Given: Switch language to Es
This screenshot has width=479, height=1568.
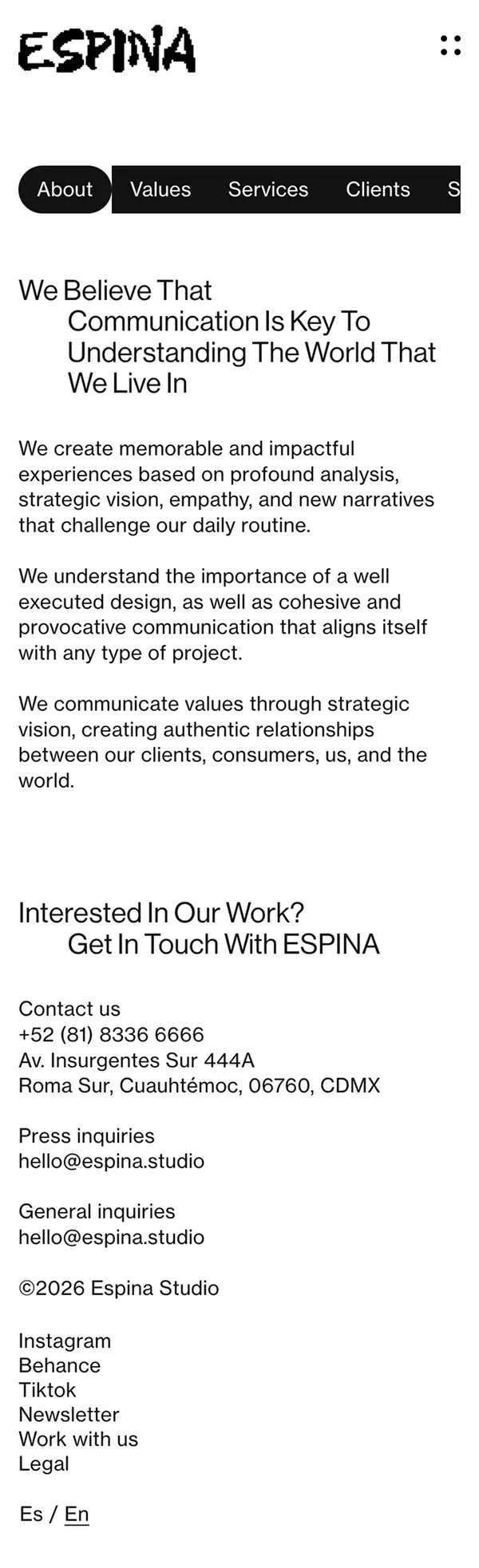Looking at the screenshot, I should [x=31, y=1514].
